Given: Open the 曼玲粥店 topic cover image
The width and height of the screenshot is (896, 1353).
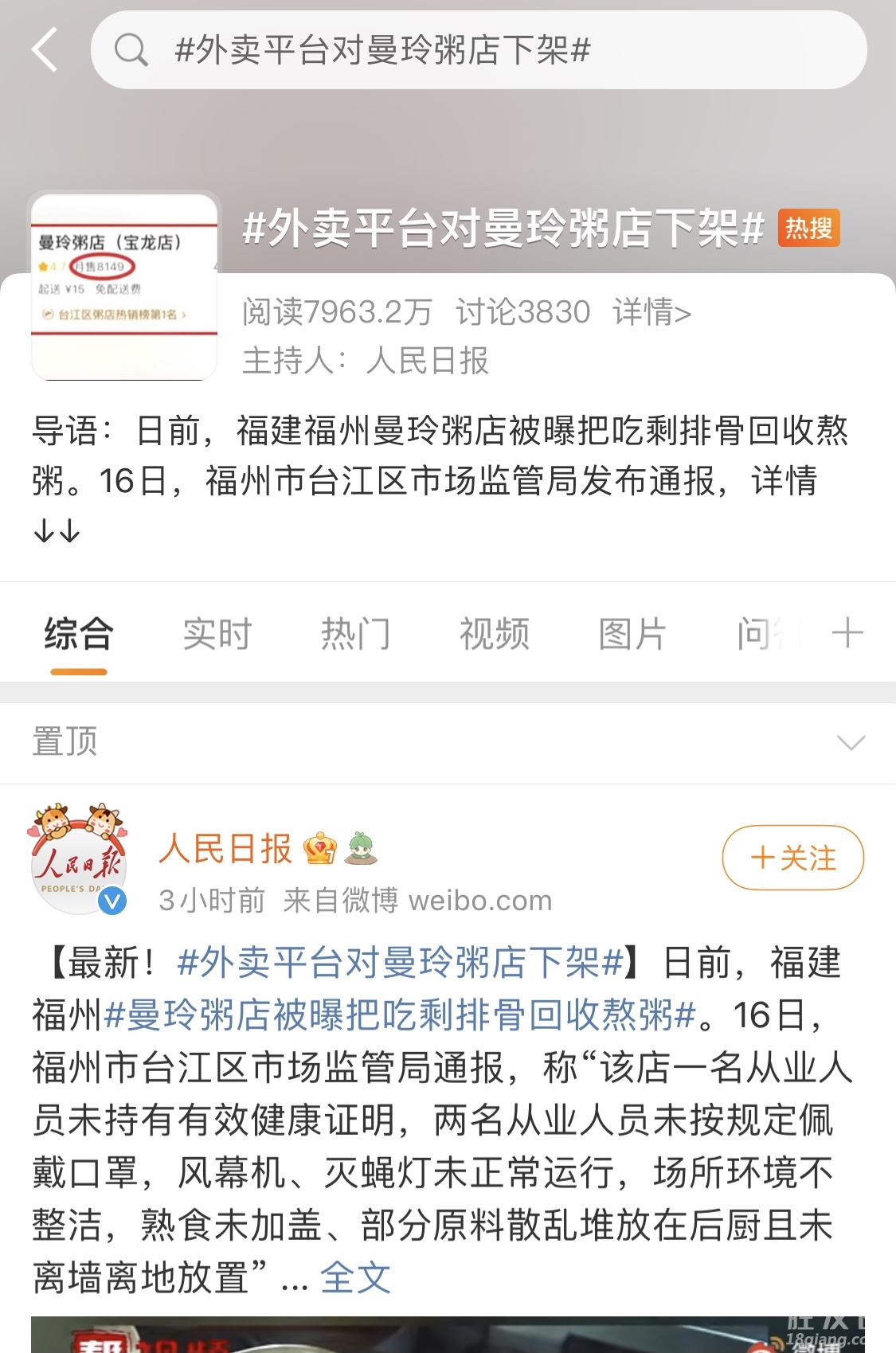Looking at the screenshot, I should (x=124, y=287).
